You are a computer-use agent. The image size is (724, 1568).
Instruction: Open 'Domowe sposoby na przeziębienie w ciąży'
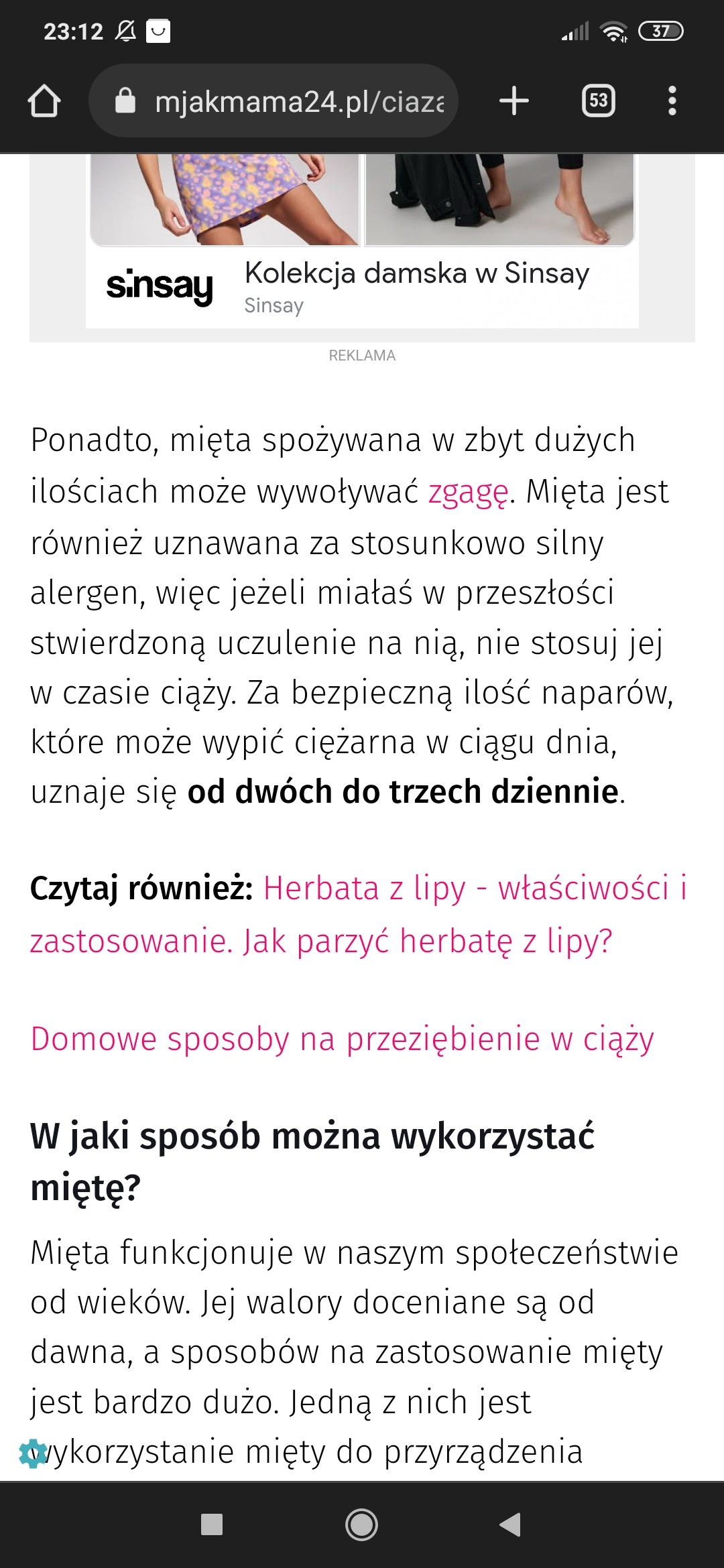pos(342,1040)
